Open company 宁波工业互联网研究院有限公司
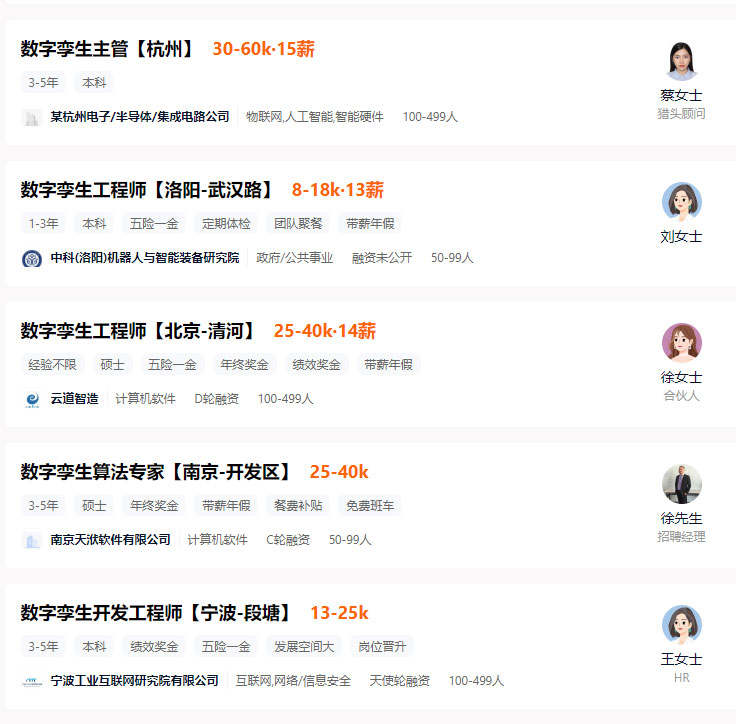The height and width of the screenshot is (724, 736). coord(134,681)
